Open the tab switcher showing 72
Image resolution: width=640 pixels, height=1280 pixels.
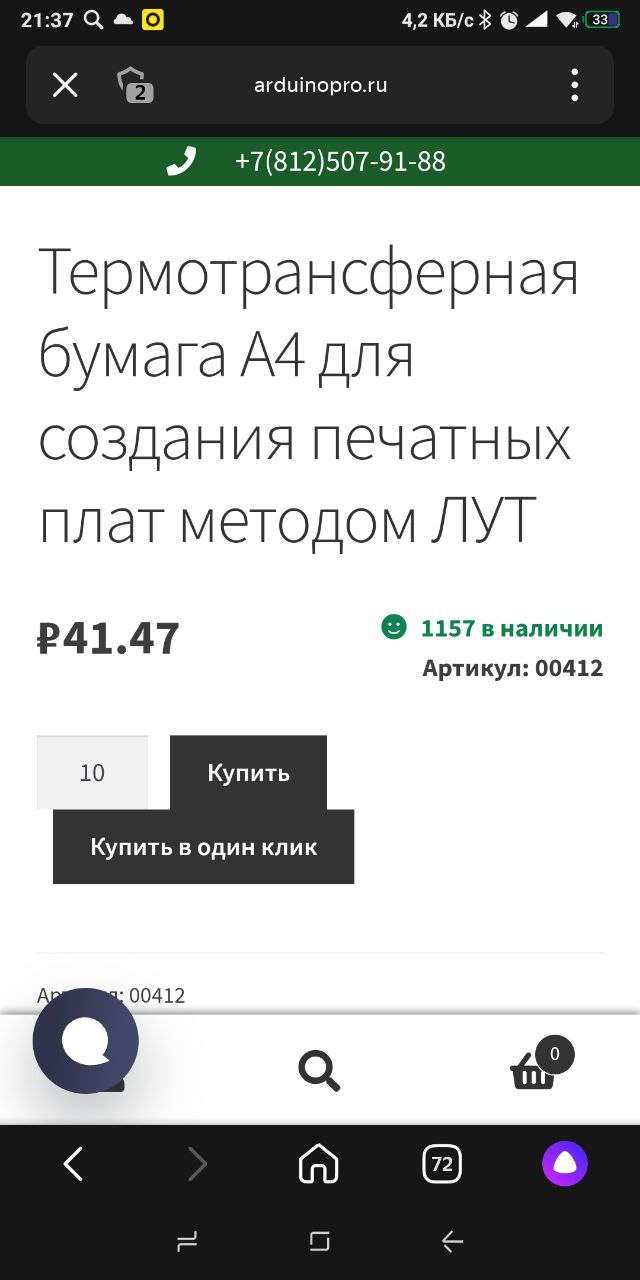click(x=441, y=1164)
